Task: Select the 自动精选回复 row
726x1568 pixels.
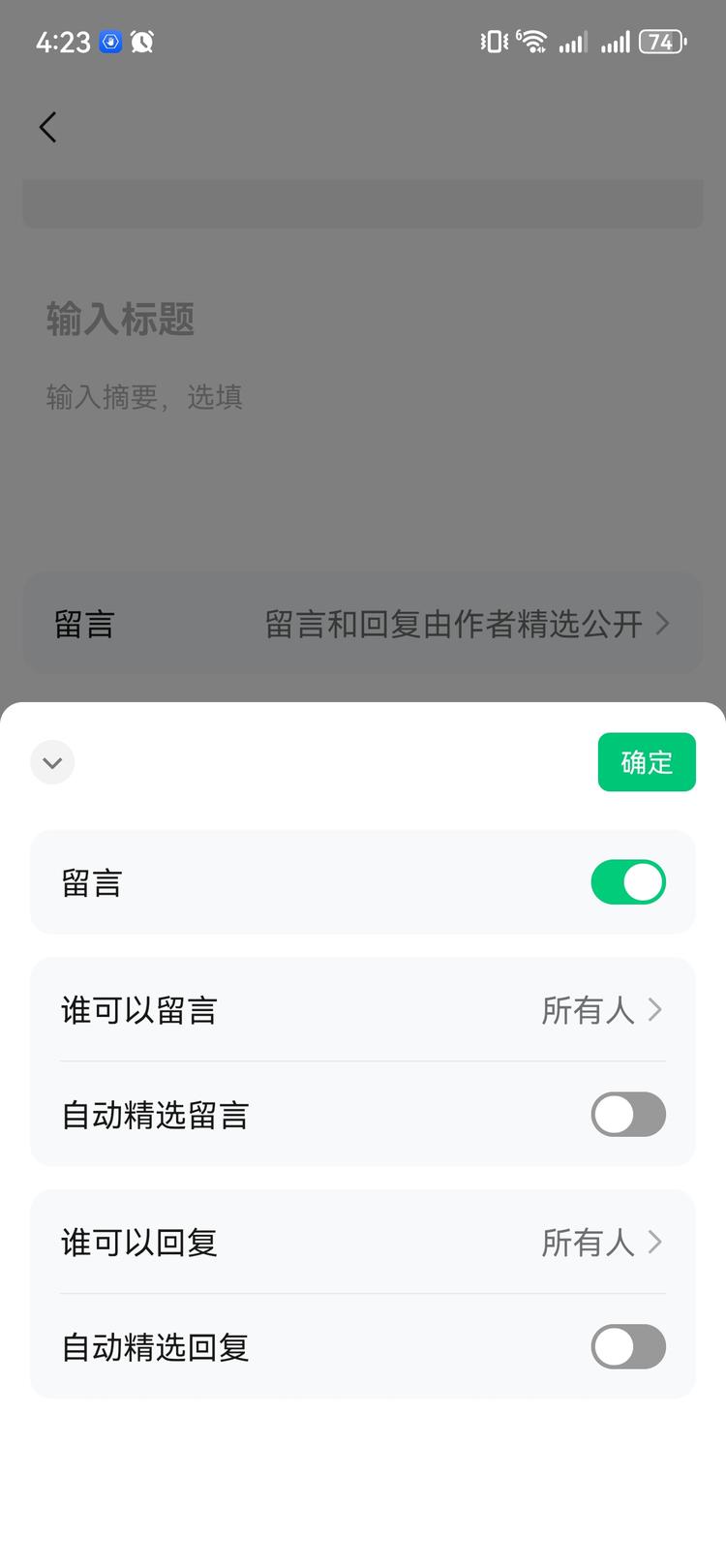Action: tap(363, 1347)
